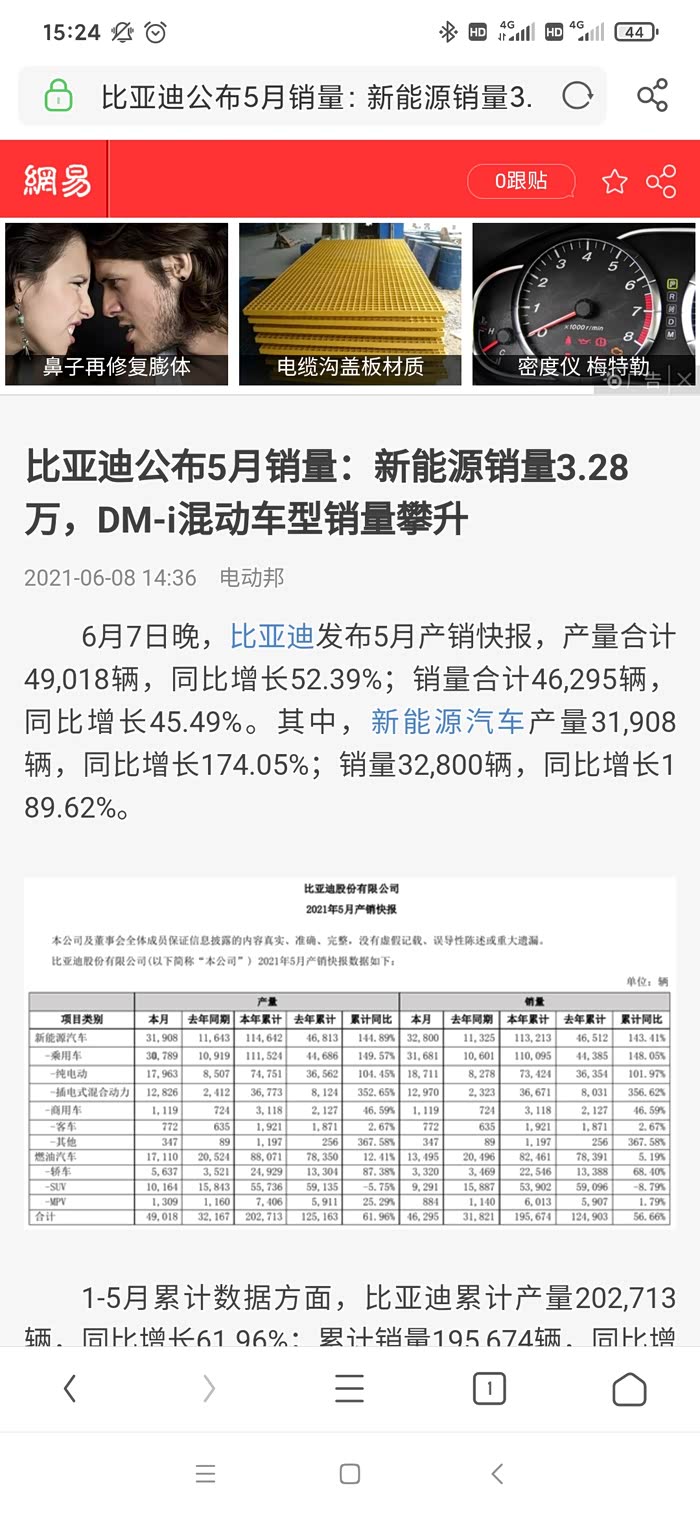Bookmark the article with the star icon
Image resolution: width=700 pixels, height=1516 pixels.
614,182
